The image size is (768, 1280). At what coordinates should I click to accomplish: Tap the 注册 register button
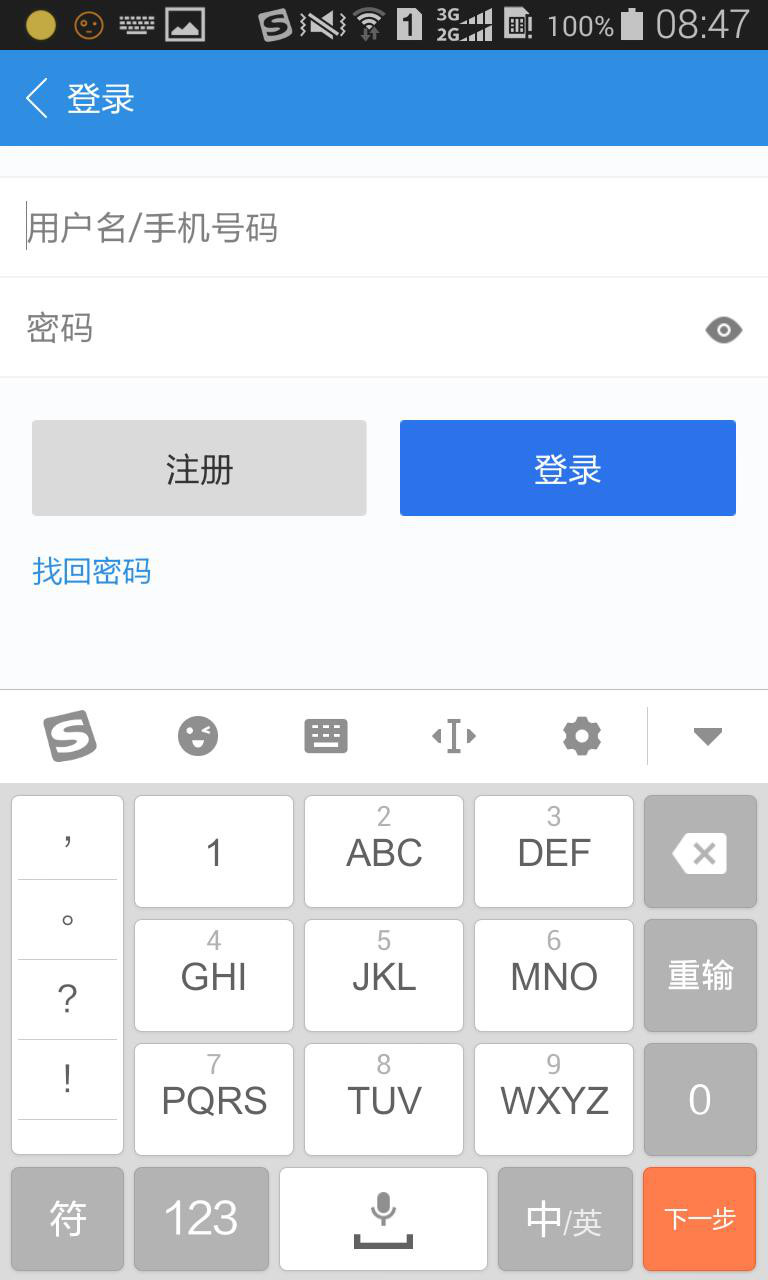[199, 468]
